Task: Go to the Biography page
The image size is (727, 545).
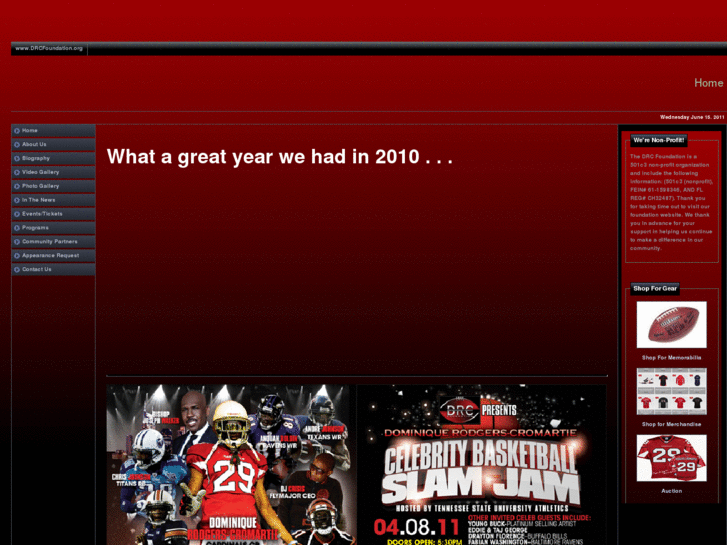Action: click(x=36, y=158)
